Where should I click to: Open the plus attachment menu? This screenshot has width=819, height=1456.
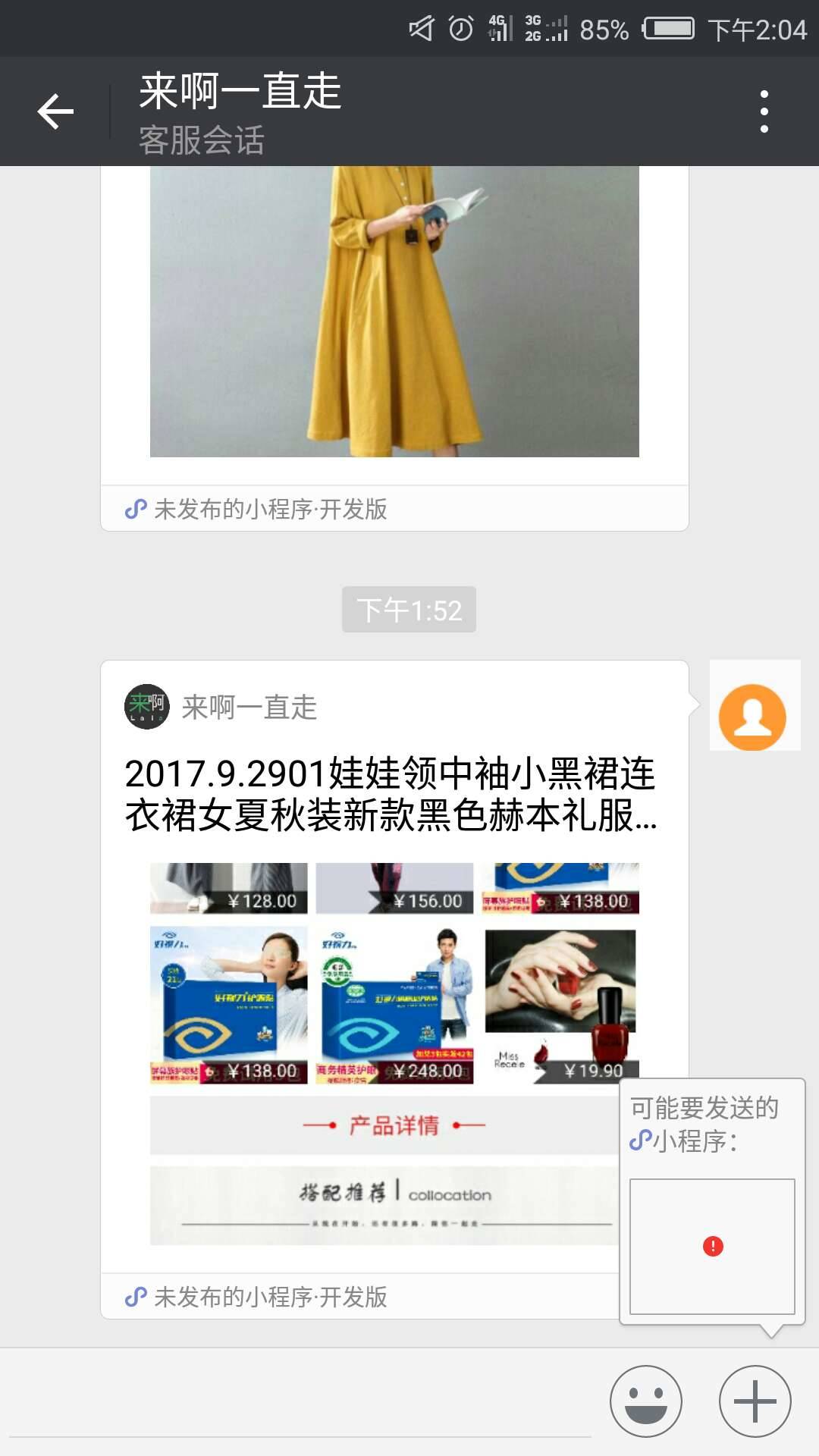[755, 1401]
